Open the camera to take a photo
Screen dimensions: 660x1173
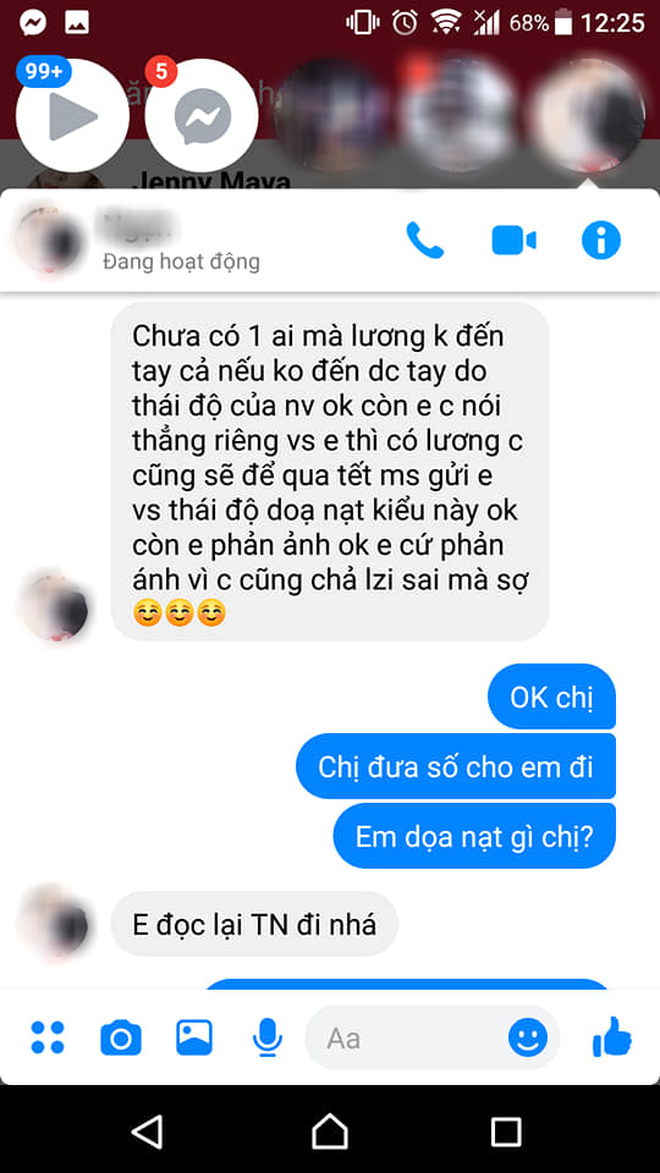click(x=121, y=1038)
